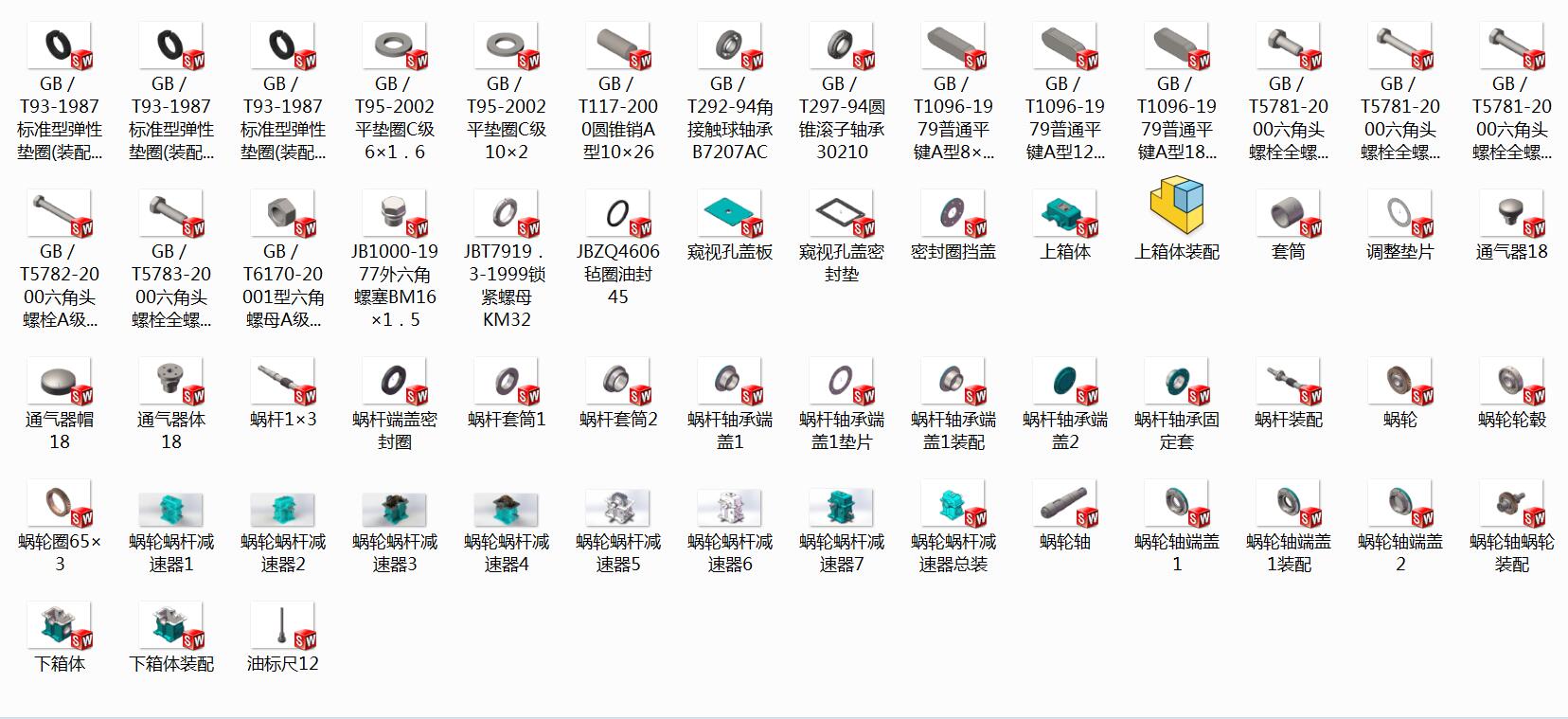Open the 套筒 part file
1568x719 pixels.
click(x=1289, y=214)
